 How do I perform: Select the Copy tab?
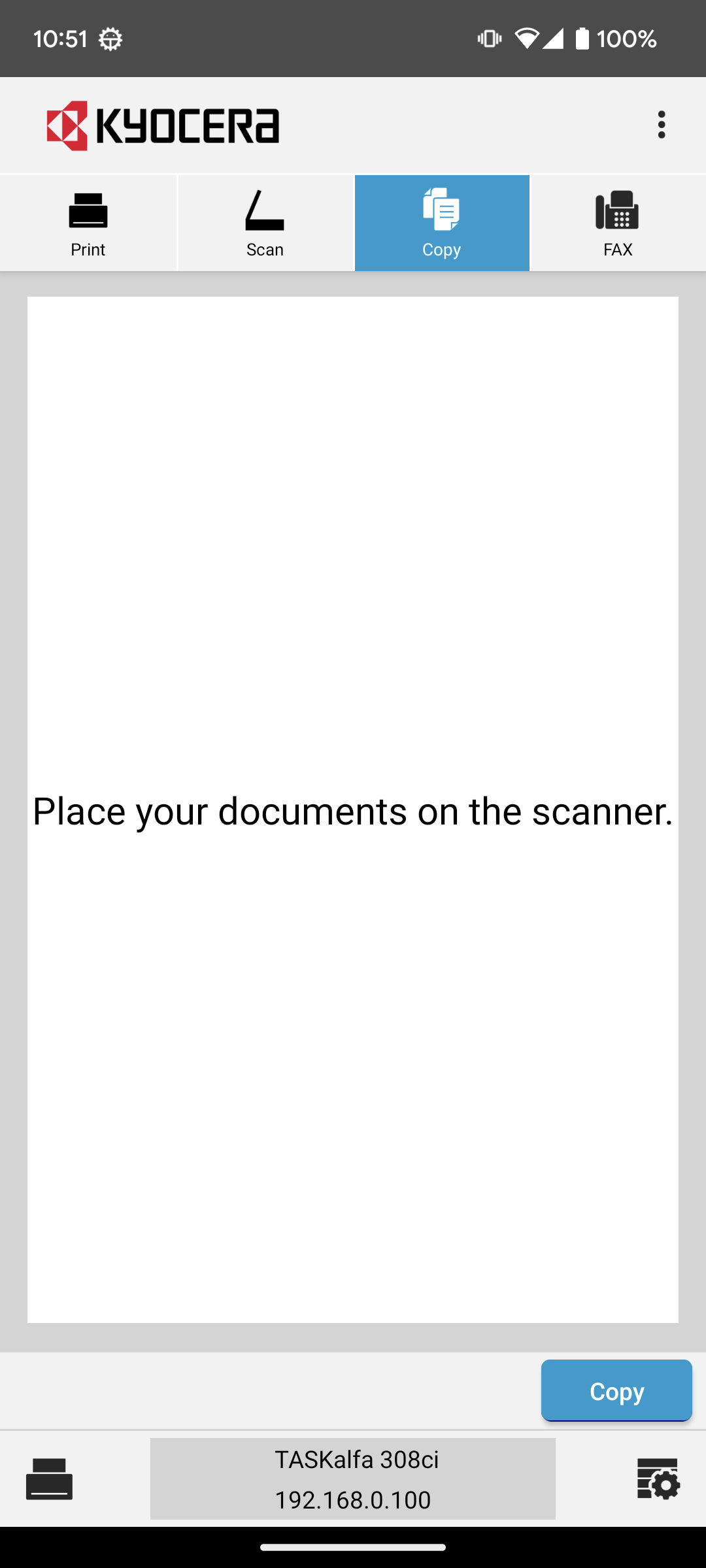442,223
